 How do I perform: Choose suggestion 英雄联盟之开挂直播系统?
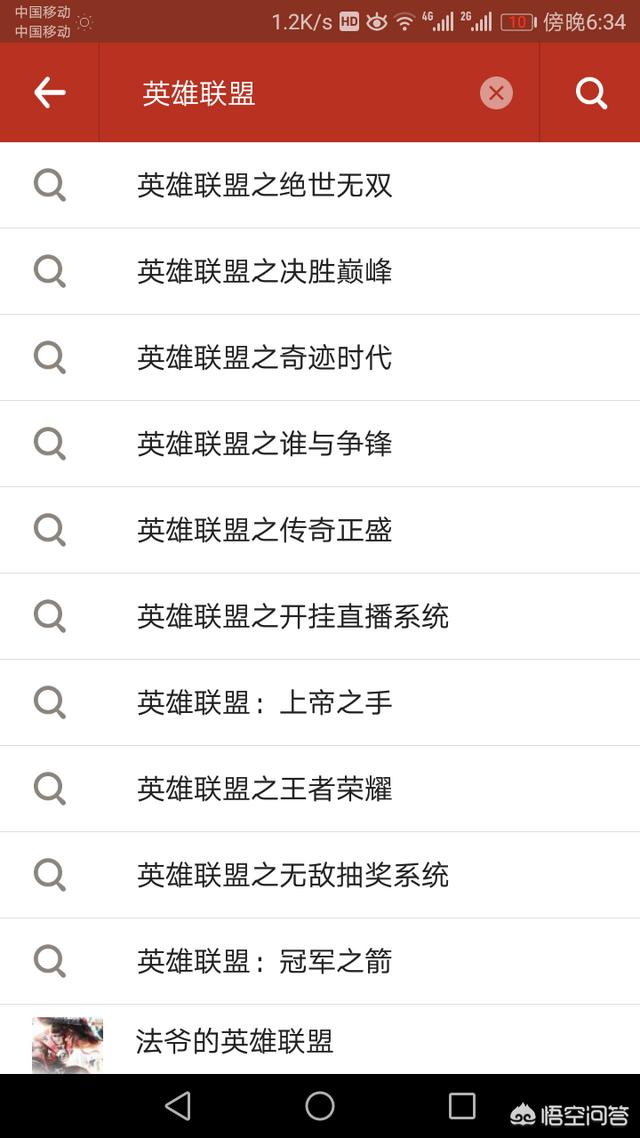[320, 616]
